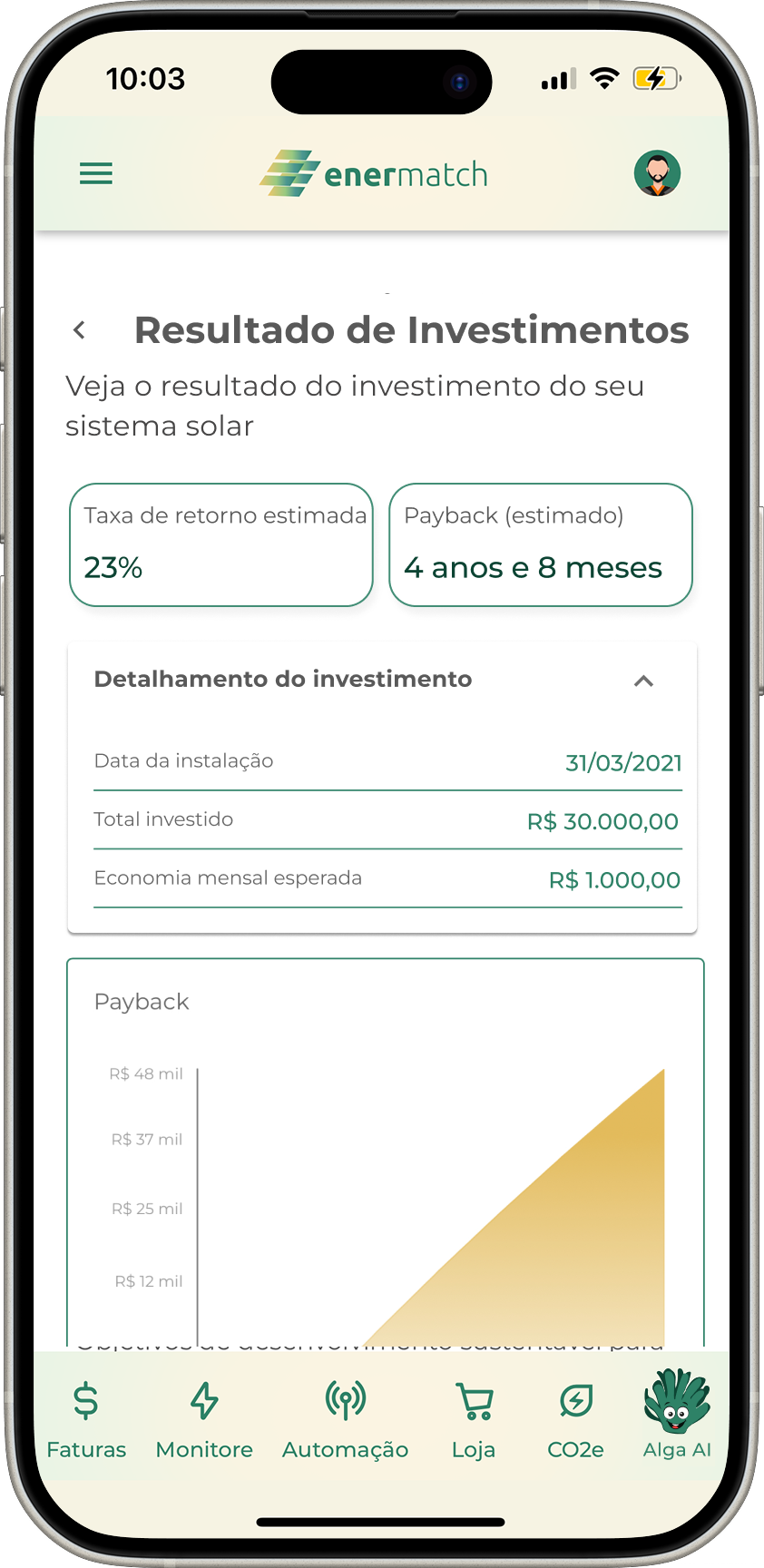Go to the Automação tab

coord(345,1419)
